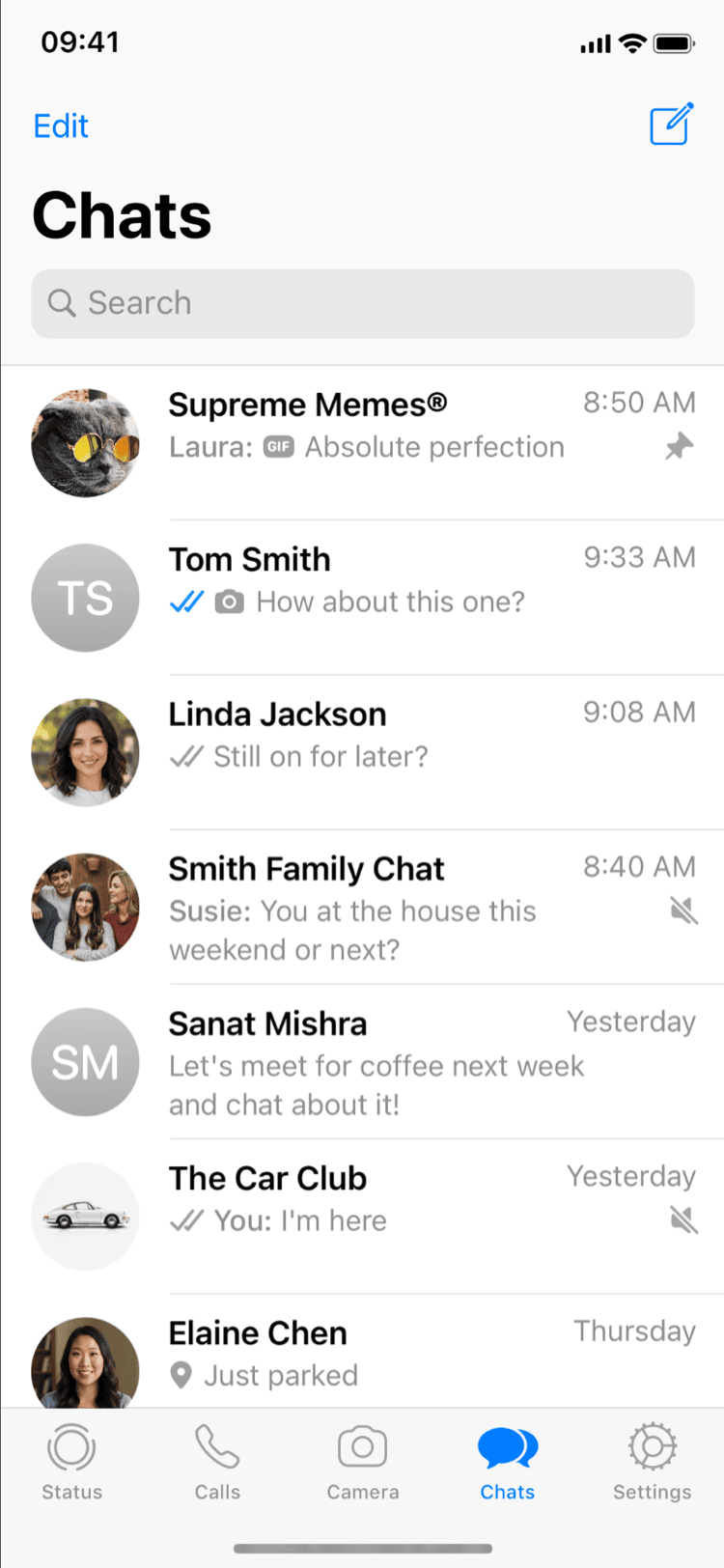Focus the Search field
Image resolution: width=724 pixels, height=1568 pixels.
(x=362, y=303)
